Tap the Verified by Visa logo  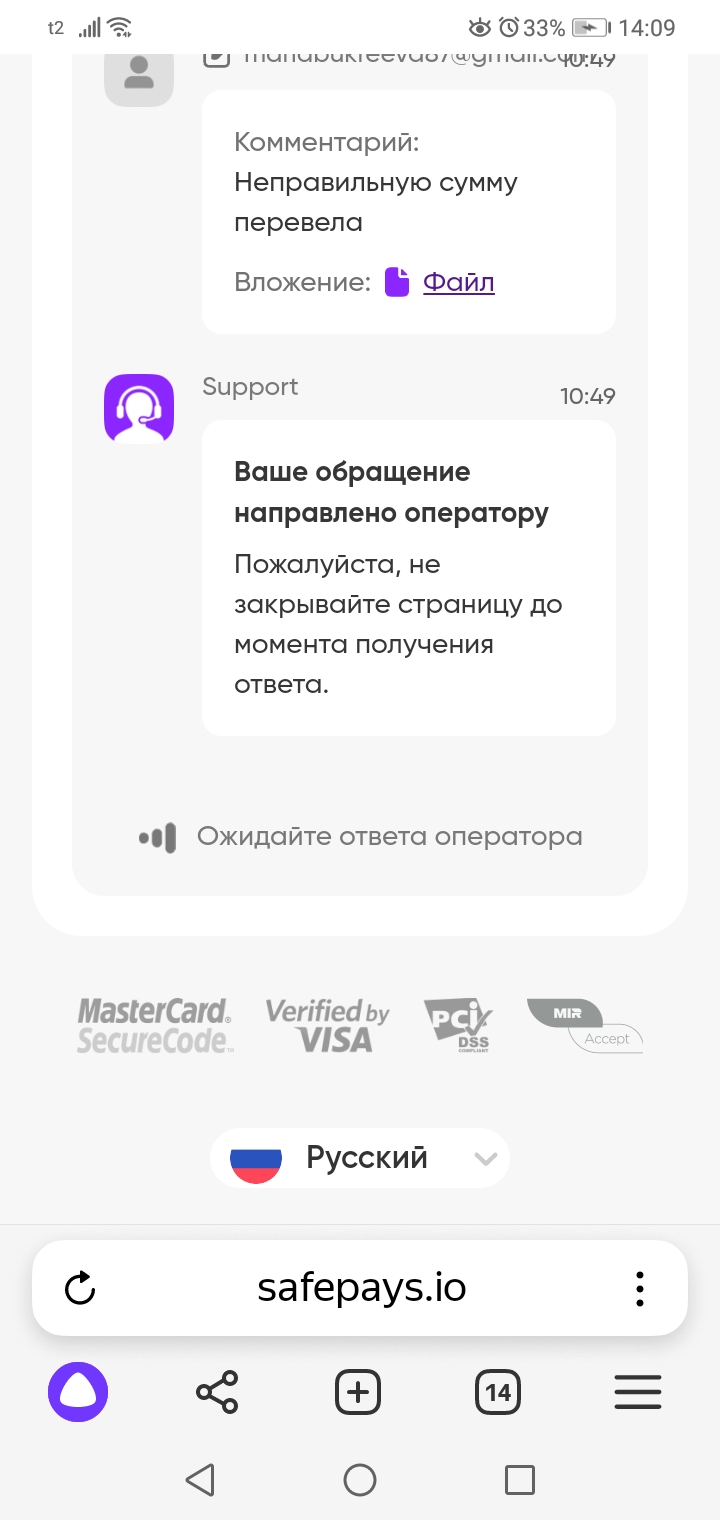coord(328,1023)
